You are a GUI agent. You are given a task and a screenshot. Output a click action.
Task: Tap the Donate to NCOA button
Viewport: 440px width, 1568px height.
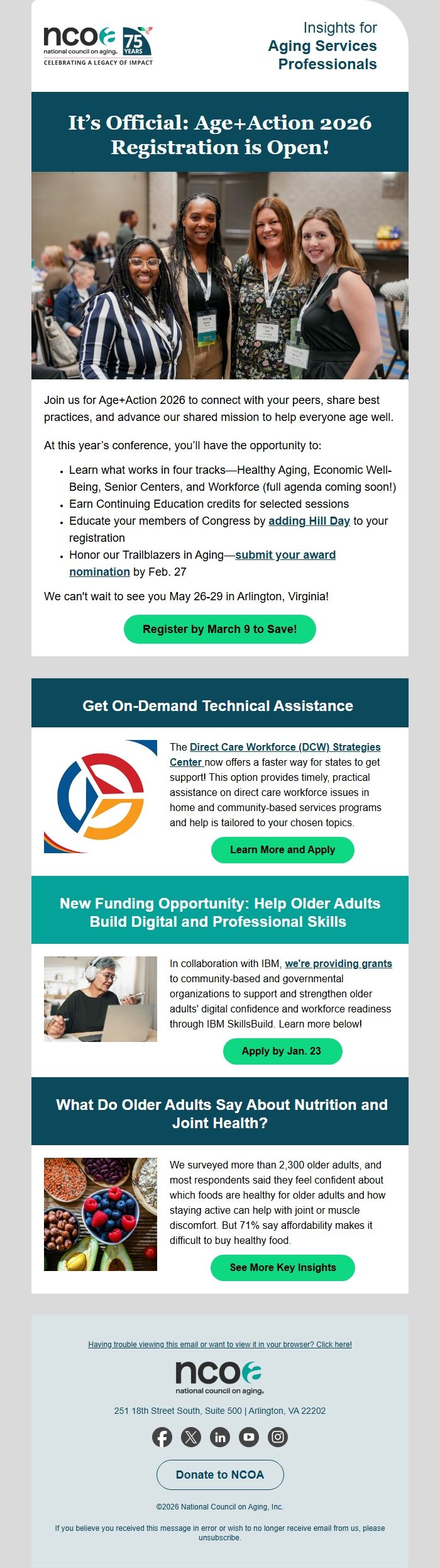point(220,1475)
